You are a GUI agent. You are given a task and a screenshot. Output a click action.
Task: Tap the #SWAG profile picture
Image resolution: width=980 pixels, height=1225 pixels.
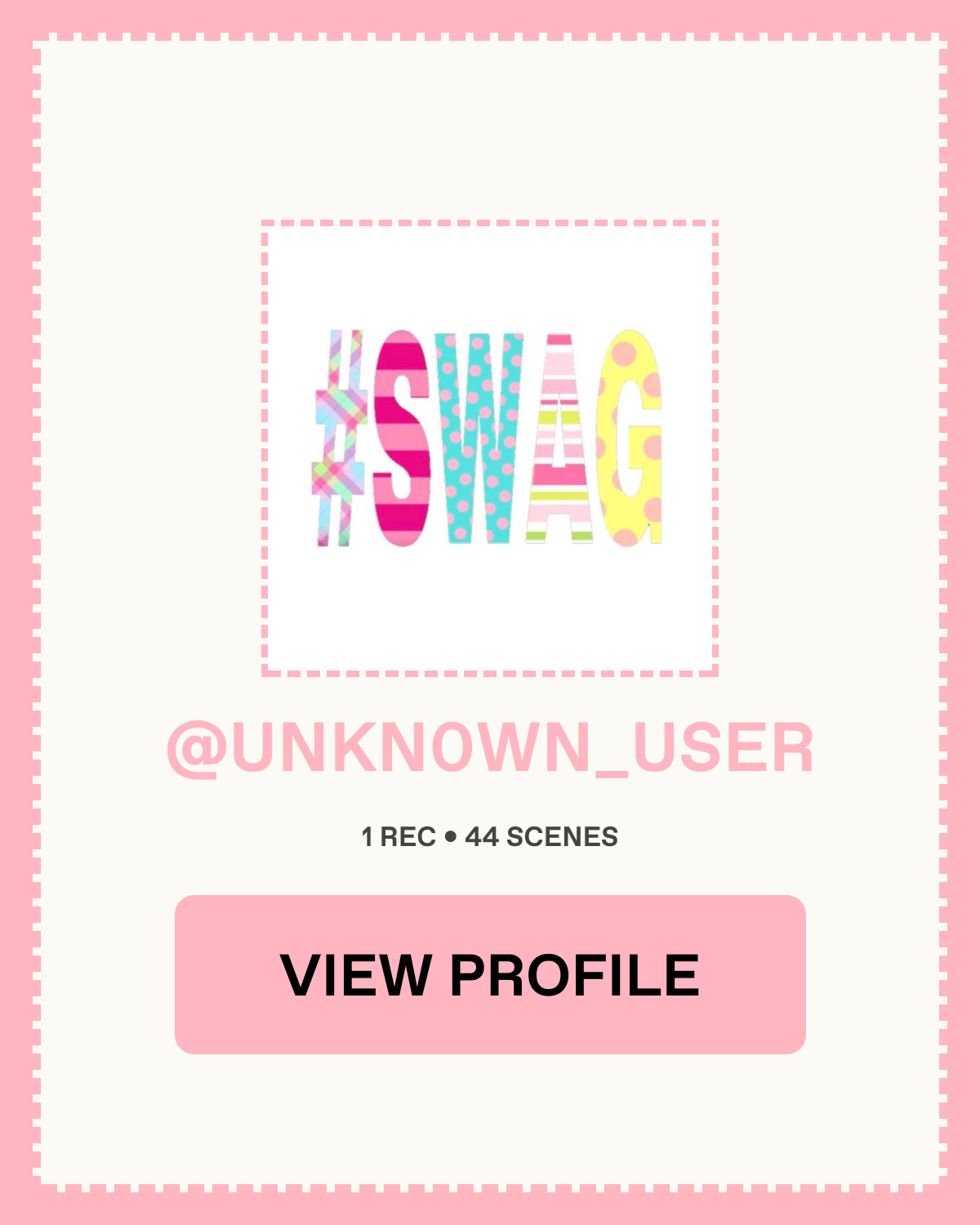pyautogui.click(x=490, y=448)
